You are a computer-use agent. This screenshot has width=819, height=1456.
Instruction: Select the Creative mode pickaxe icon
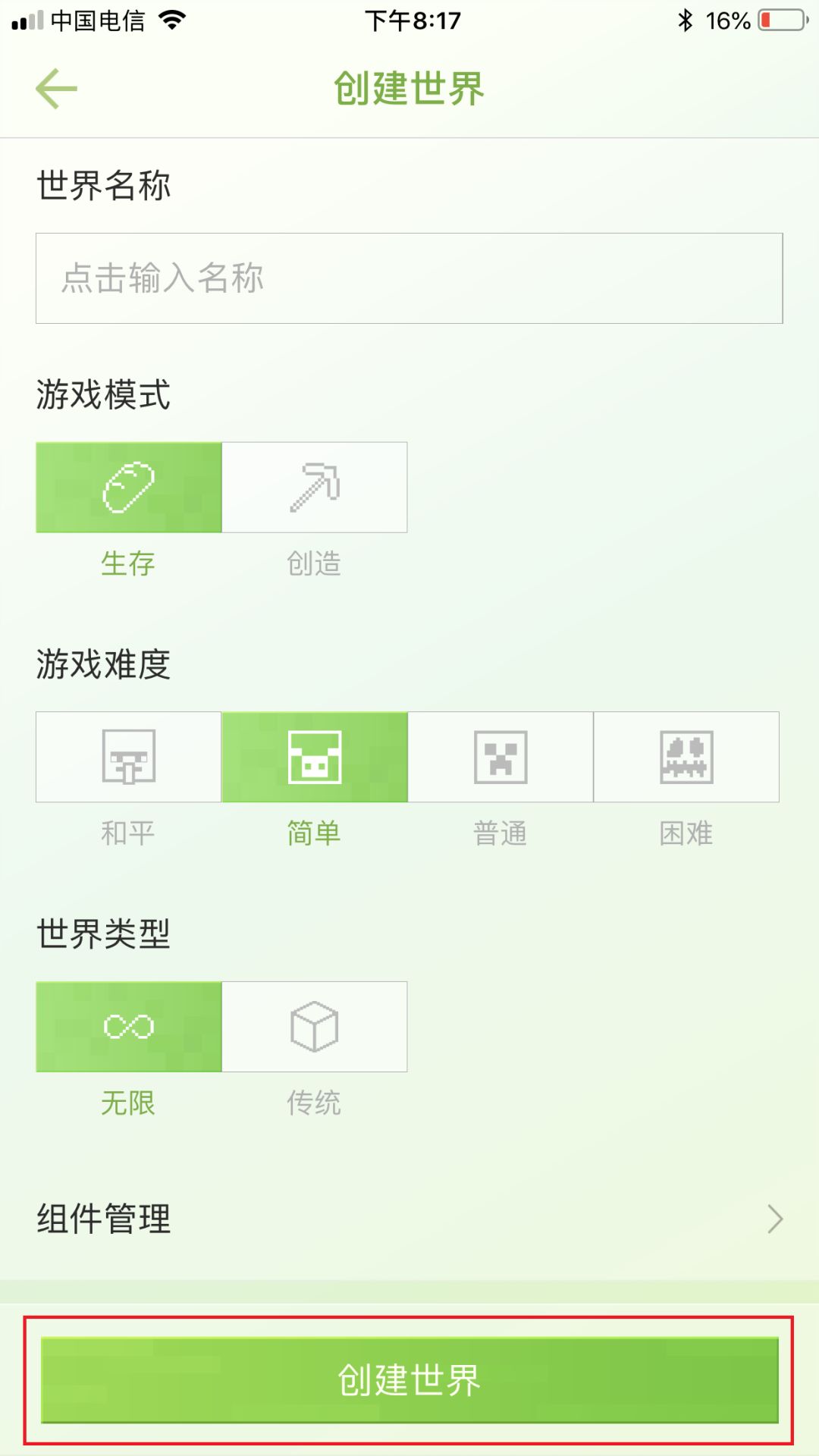[314, 488]
